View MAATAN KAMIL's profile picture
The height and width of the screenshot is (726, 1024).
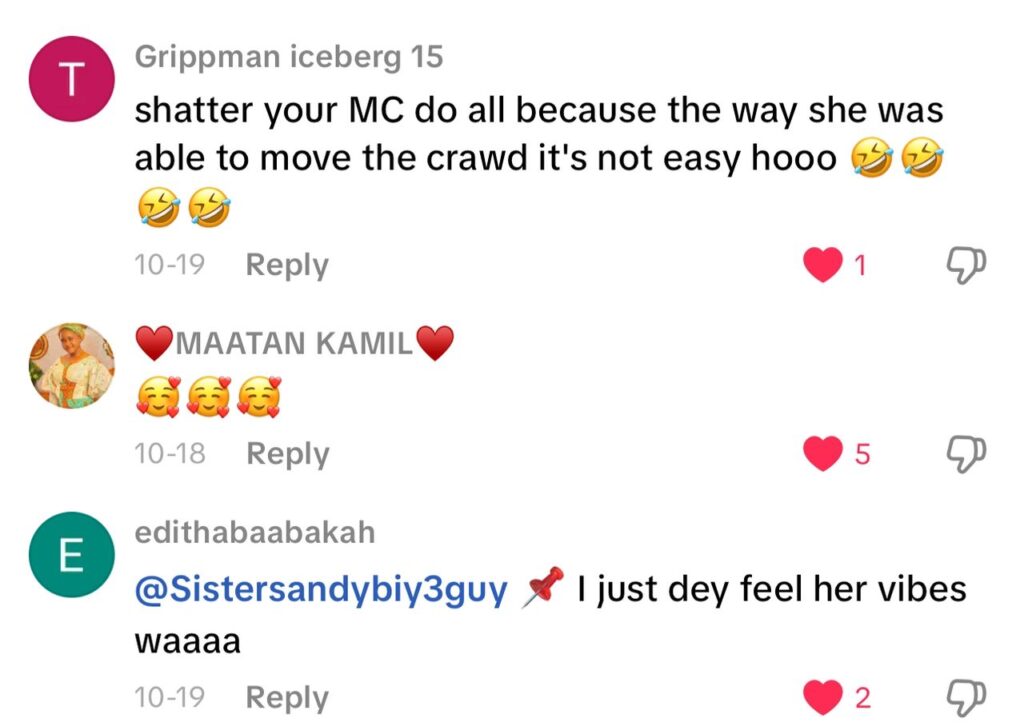(x=68, y=365)
